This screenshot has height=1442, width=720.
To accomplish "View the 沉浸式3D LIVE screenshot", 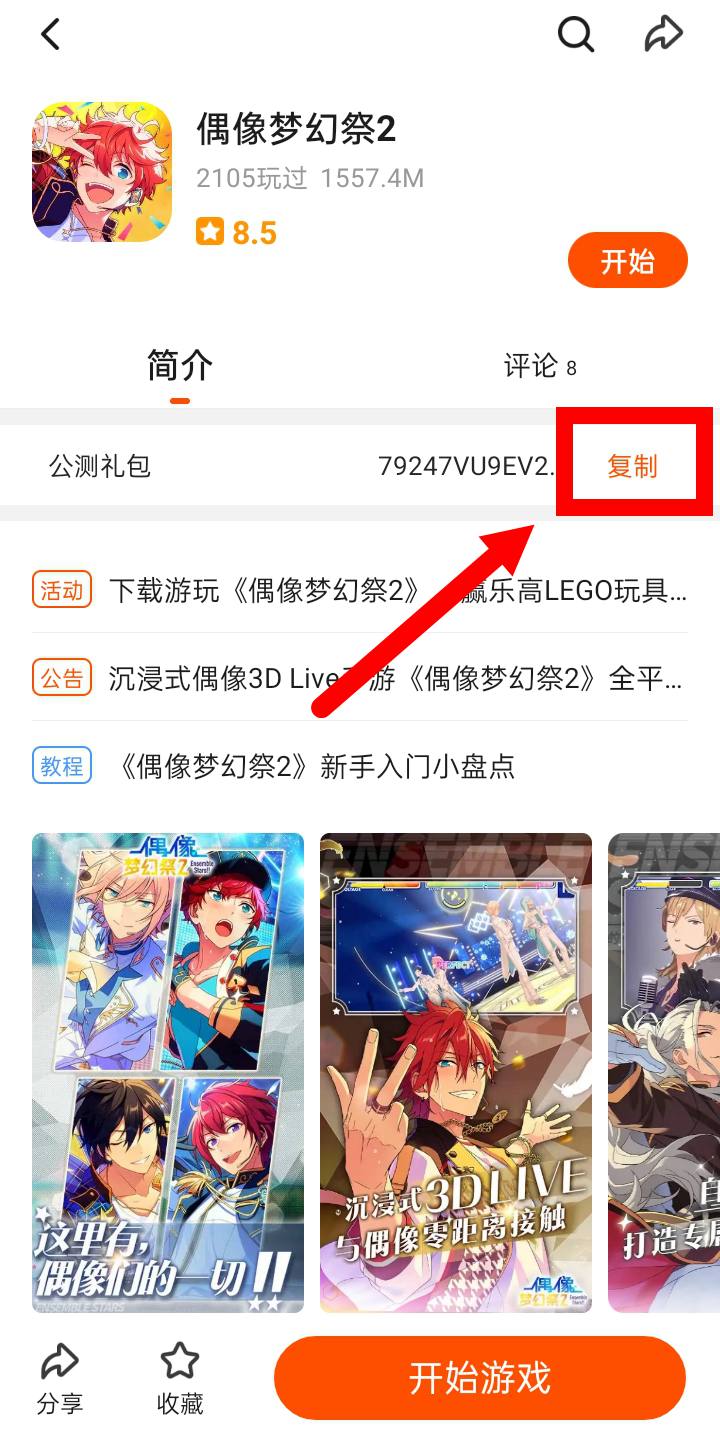I will 456,1072.
